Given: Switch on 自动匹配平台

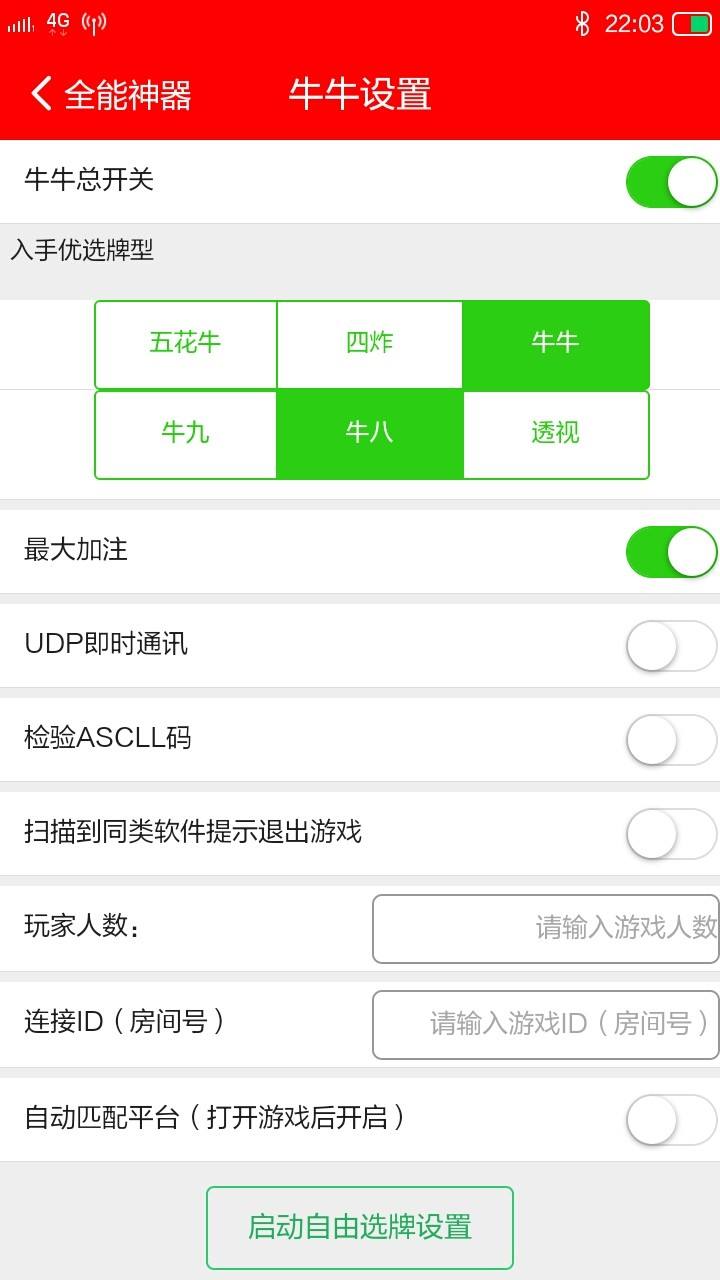Looking at the screenshot, I should coord(671,1120).
